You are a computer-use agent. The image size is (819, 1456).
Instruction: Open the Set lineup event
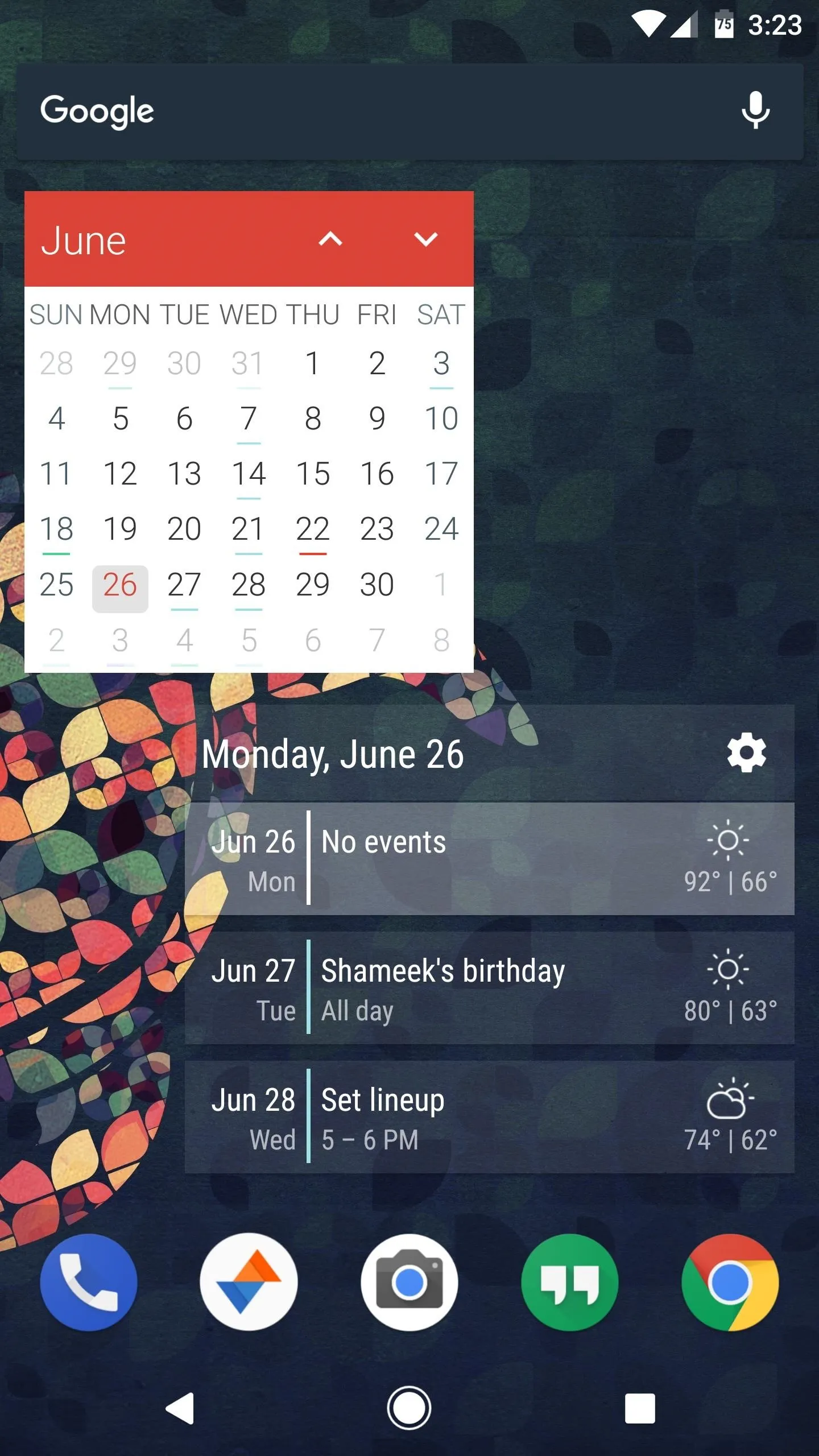(489, 1116)
